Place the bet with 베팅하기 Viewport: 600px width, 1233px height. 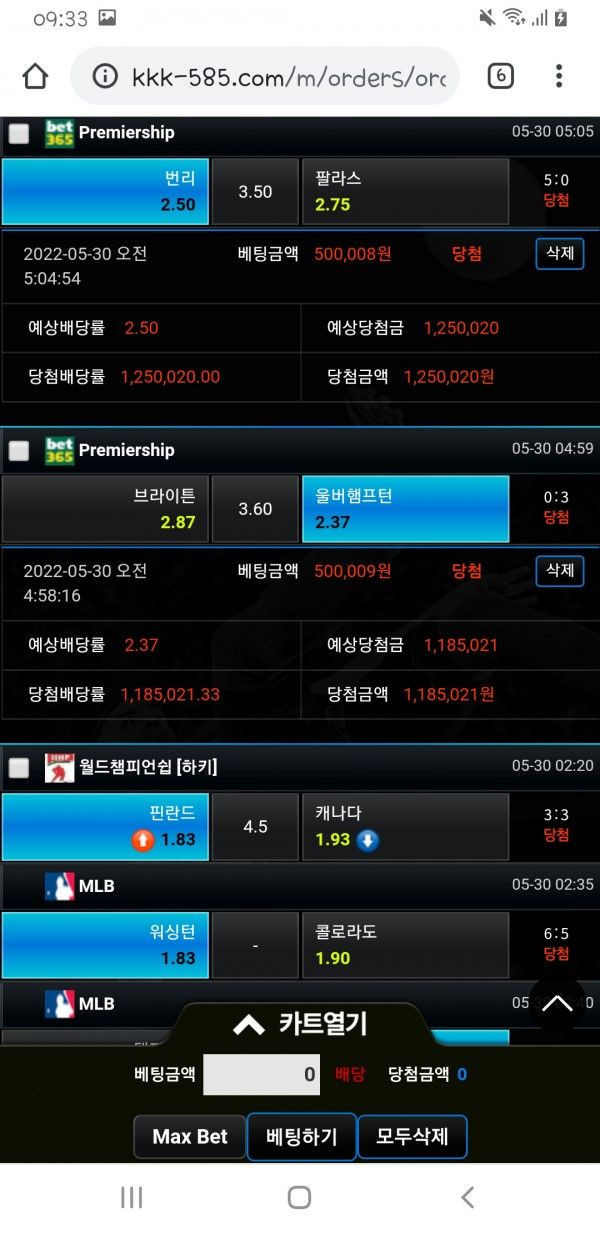301,1137
